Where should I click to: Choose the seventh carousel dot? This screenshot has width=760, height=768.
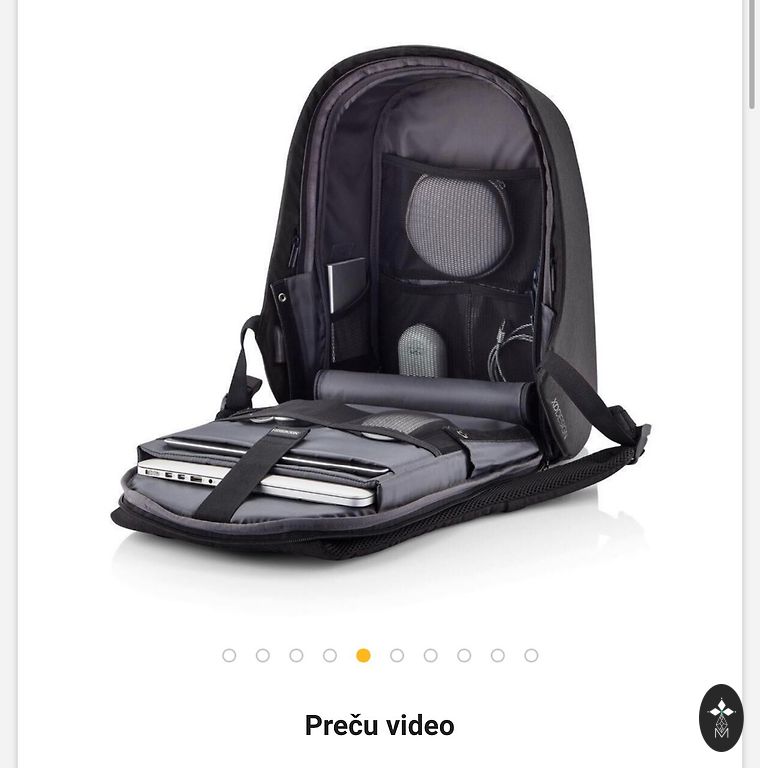(431, 655)
